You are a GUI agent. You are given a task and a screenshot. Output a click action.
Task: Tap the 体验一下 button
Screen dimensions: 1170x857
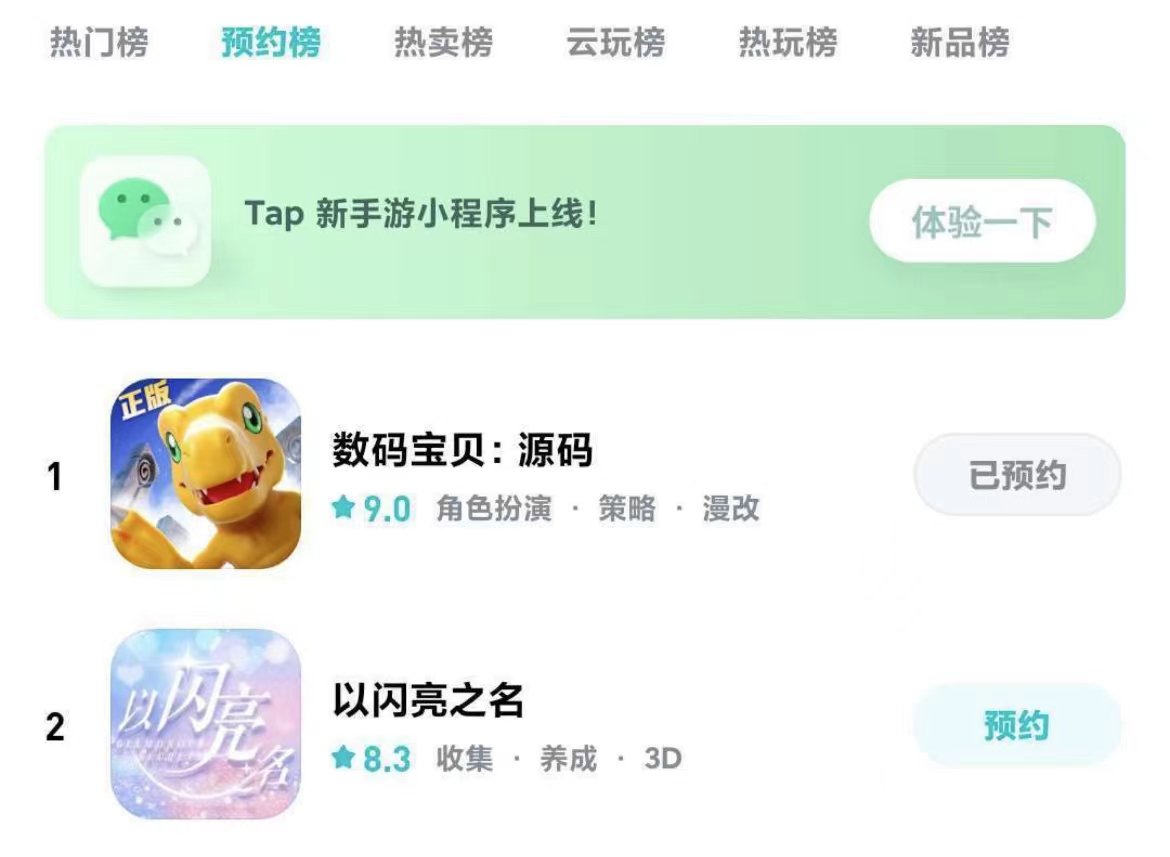pyautogui.click(x=982, y=222)
